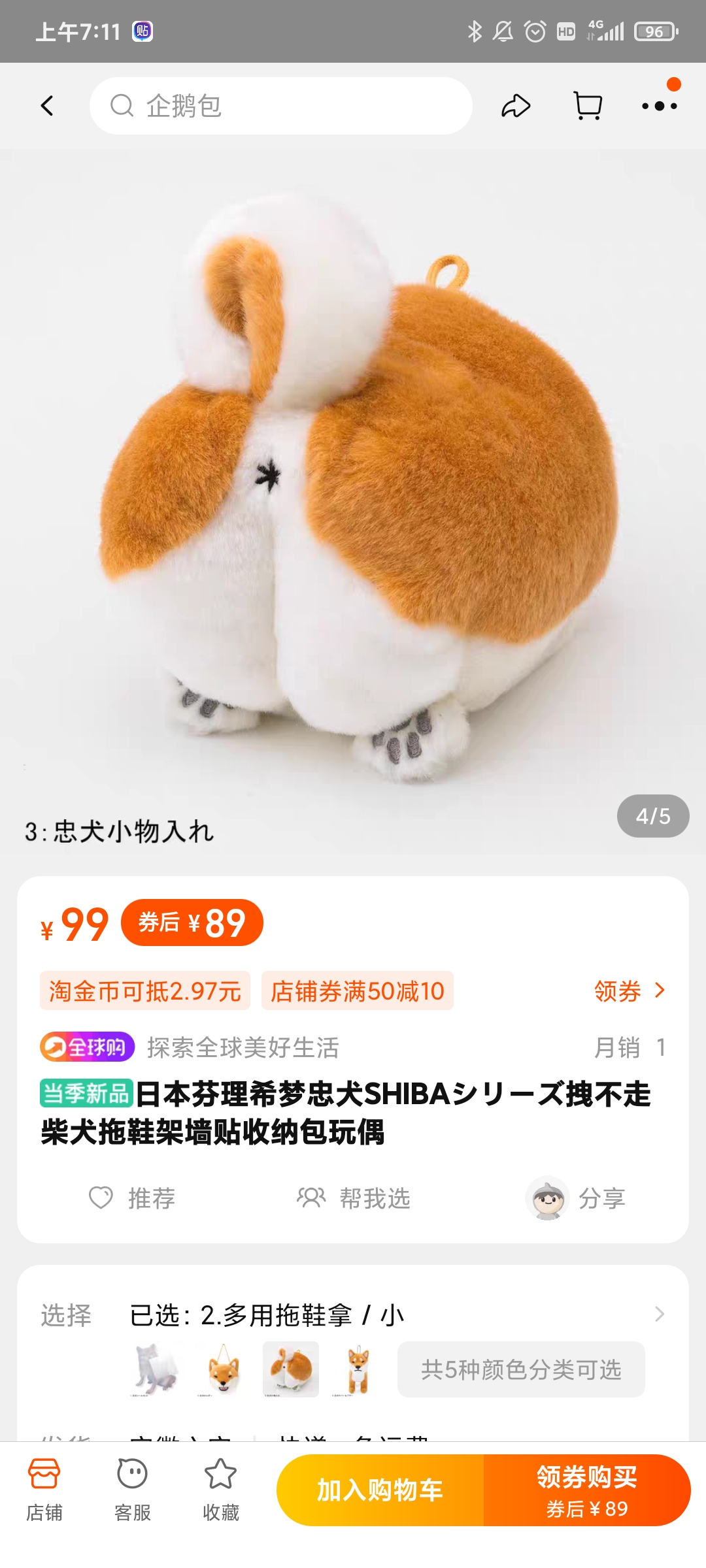
Task: Claim coupons via 领券
Action: (629, 991)
